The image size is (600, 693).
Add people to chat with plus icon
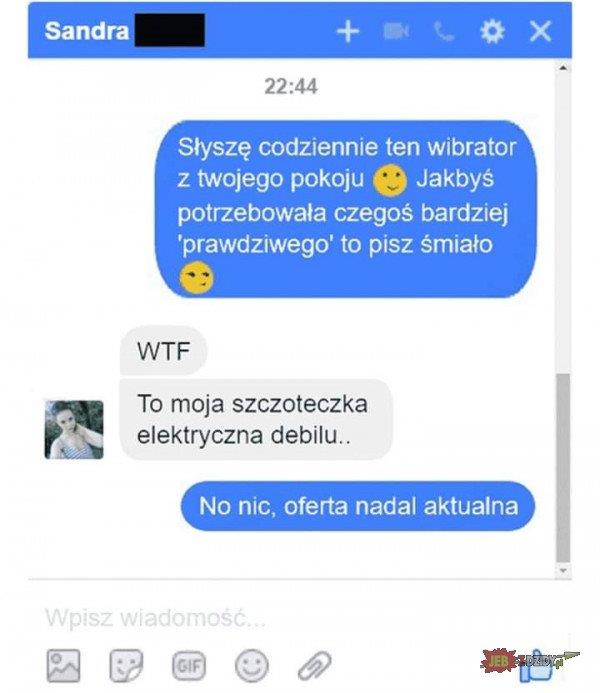(x=347, y=32)
